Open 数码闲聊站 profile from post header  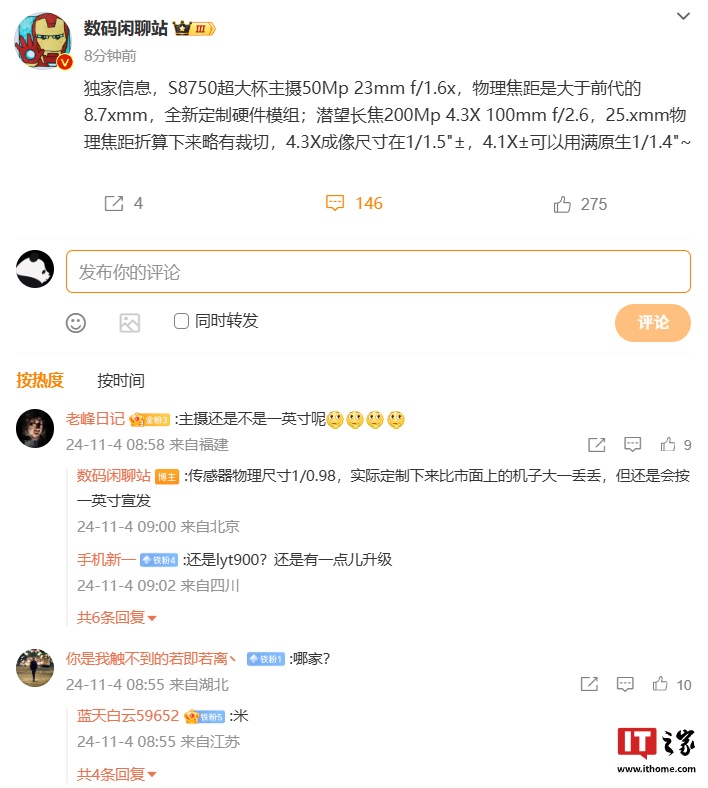coord(126,28)
